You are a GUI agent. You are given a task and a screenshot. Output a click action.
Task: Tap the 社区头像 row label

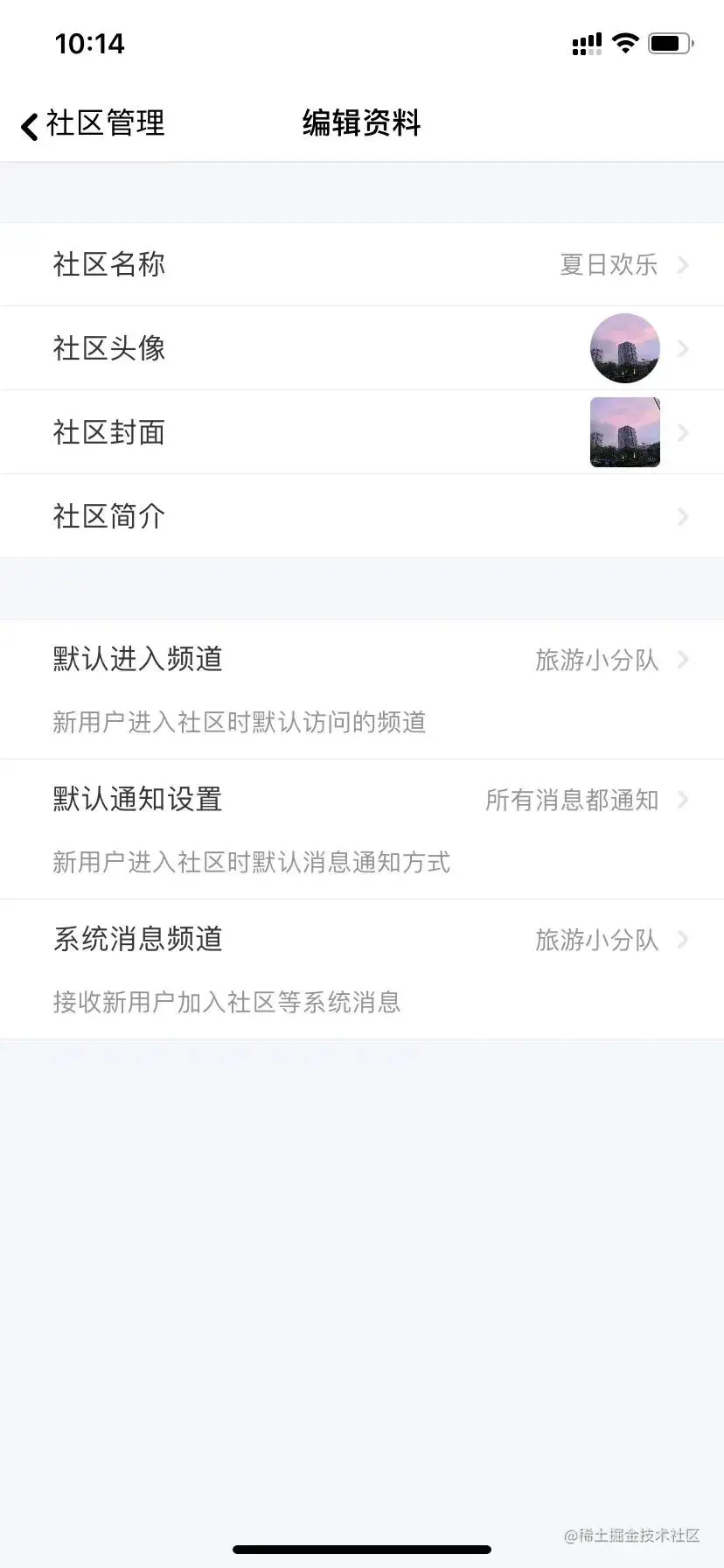108,347
